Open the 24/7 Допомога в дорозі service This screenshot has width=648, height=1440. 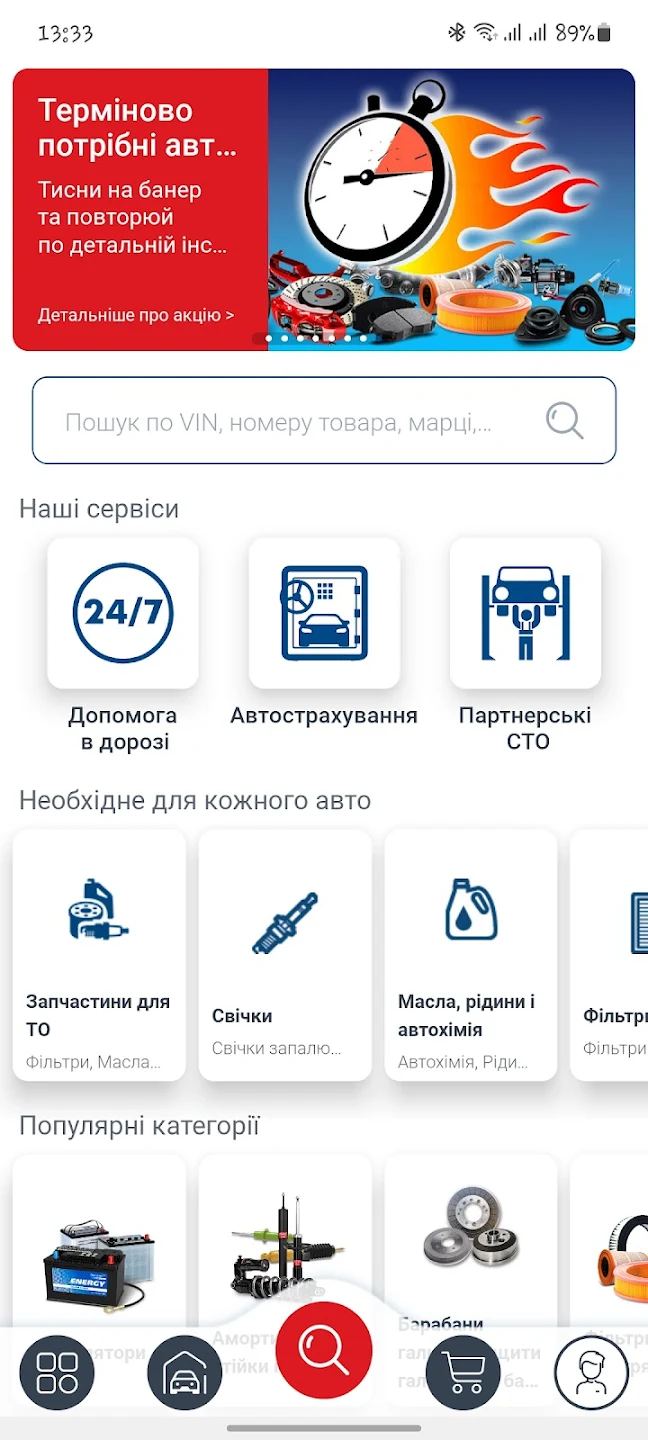point(123,614)
